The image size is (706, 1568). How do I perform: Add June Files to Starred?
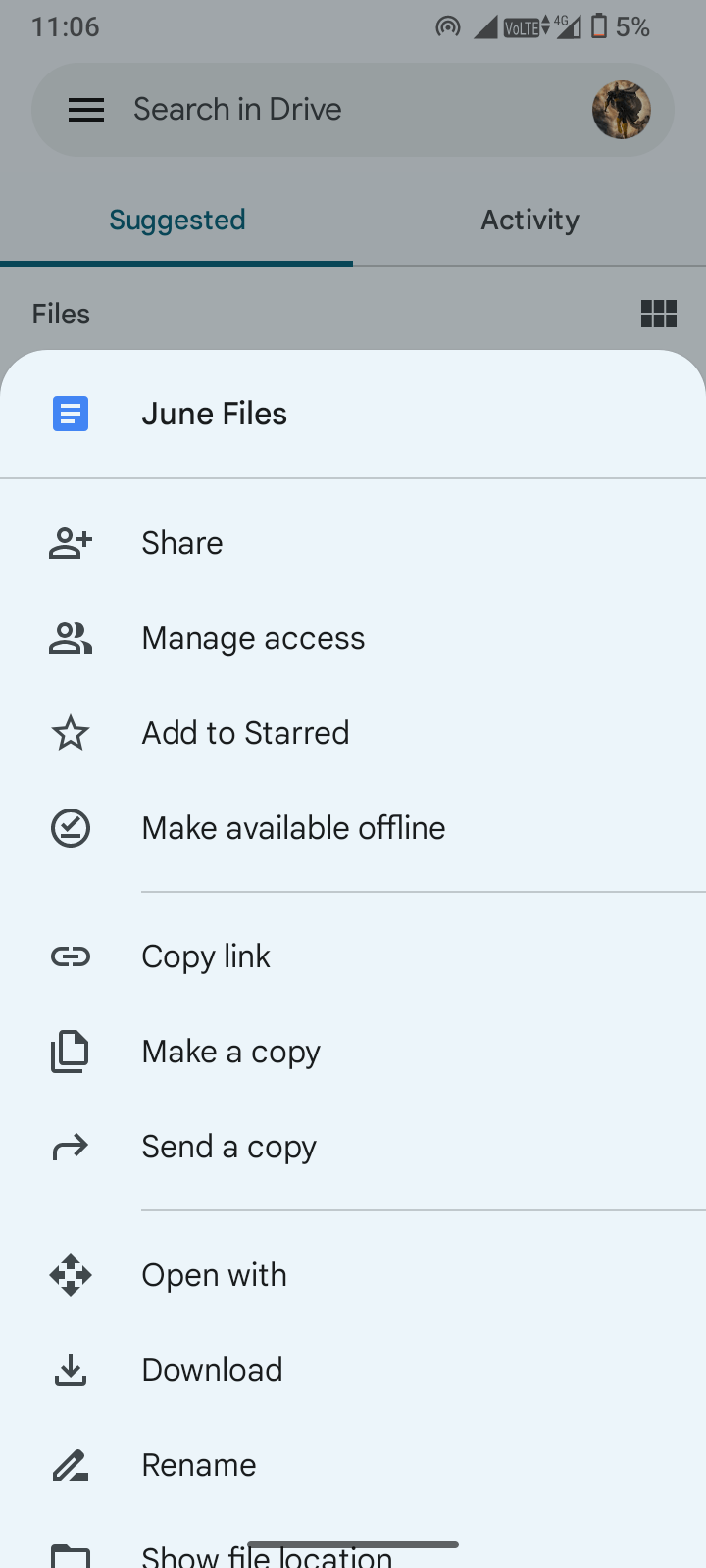(x=245, y=732)
